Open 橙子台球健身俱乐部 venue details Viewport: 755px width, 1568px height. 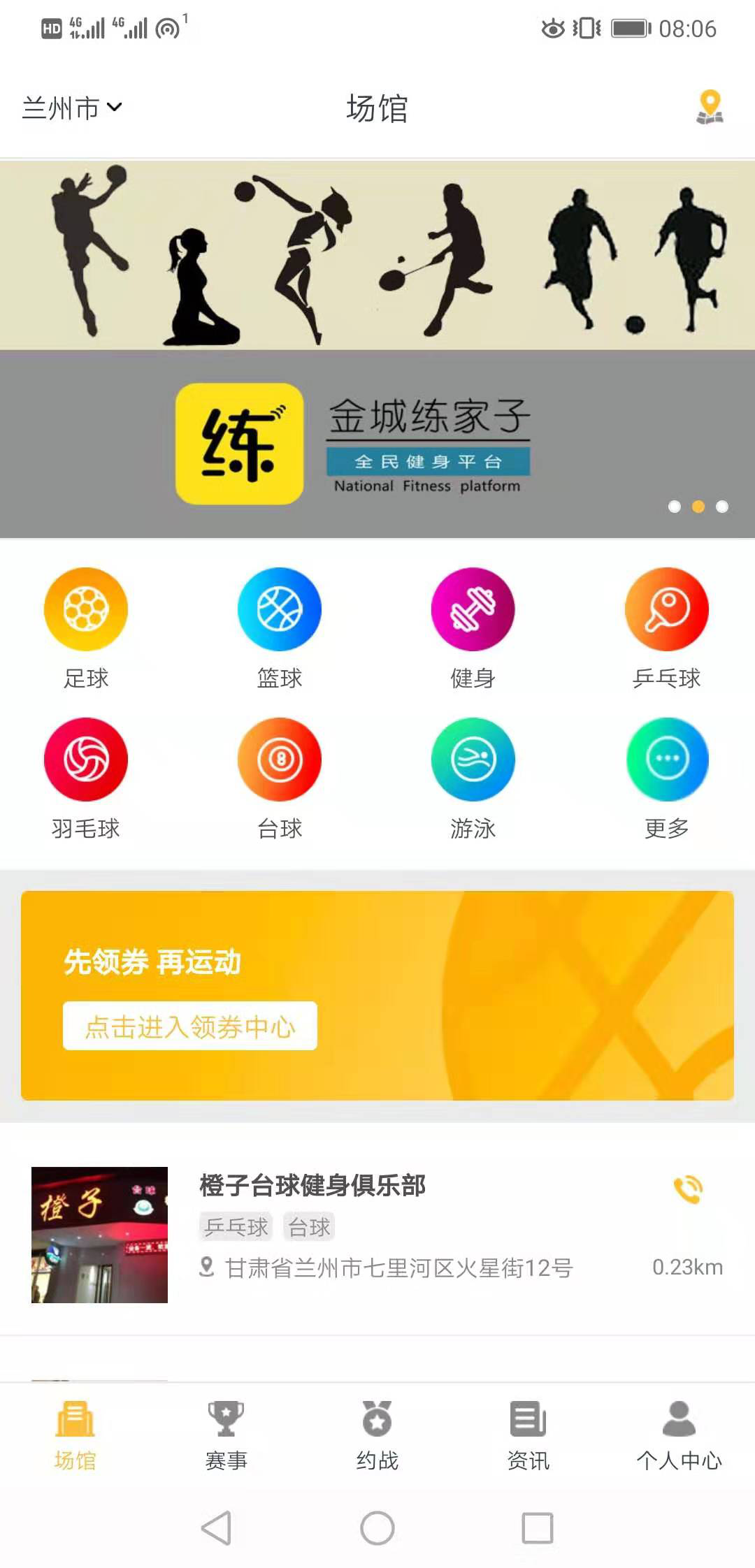click(312, 1186)
